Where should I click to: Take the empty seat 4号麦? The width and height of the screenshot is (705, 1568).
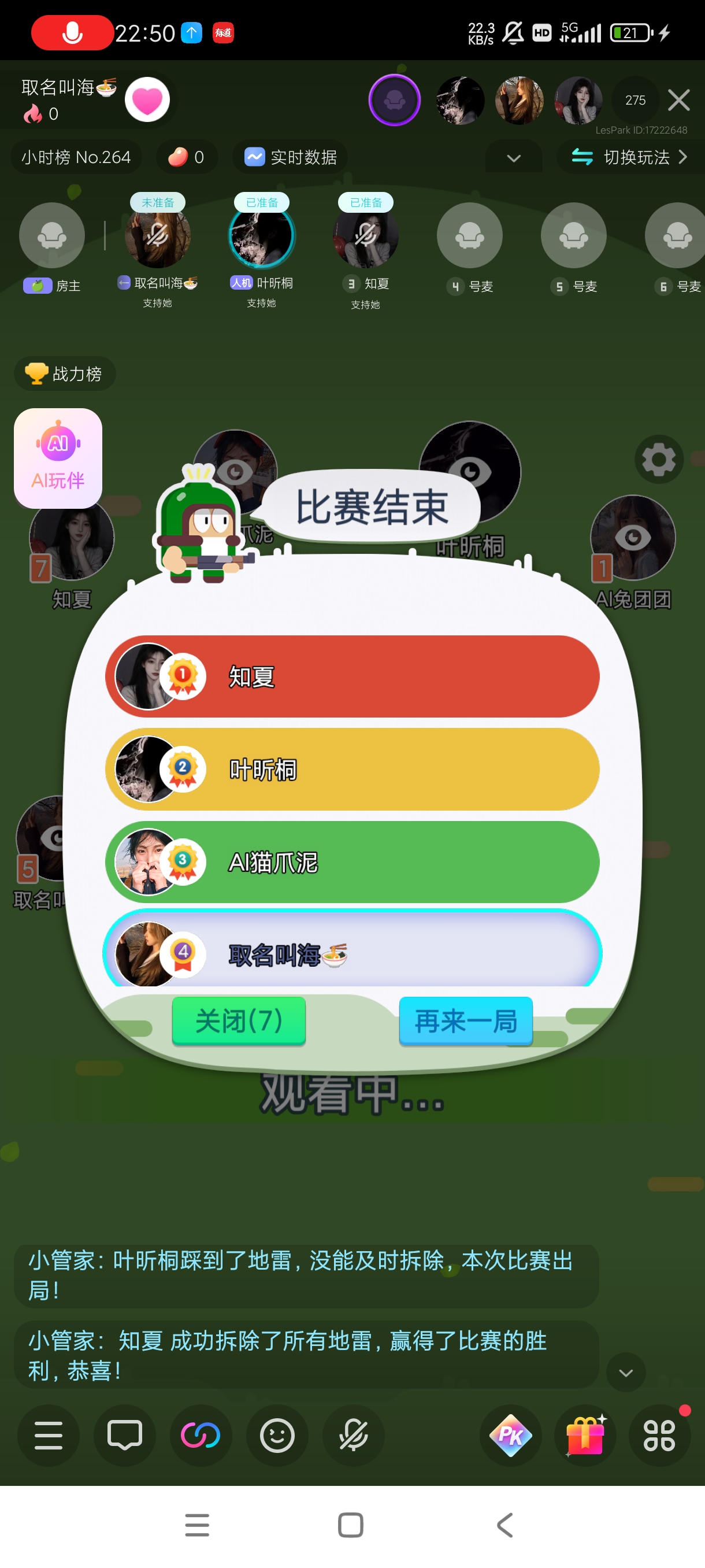tap(470, 235)
